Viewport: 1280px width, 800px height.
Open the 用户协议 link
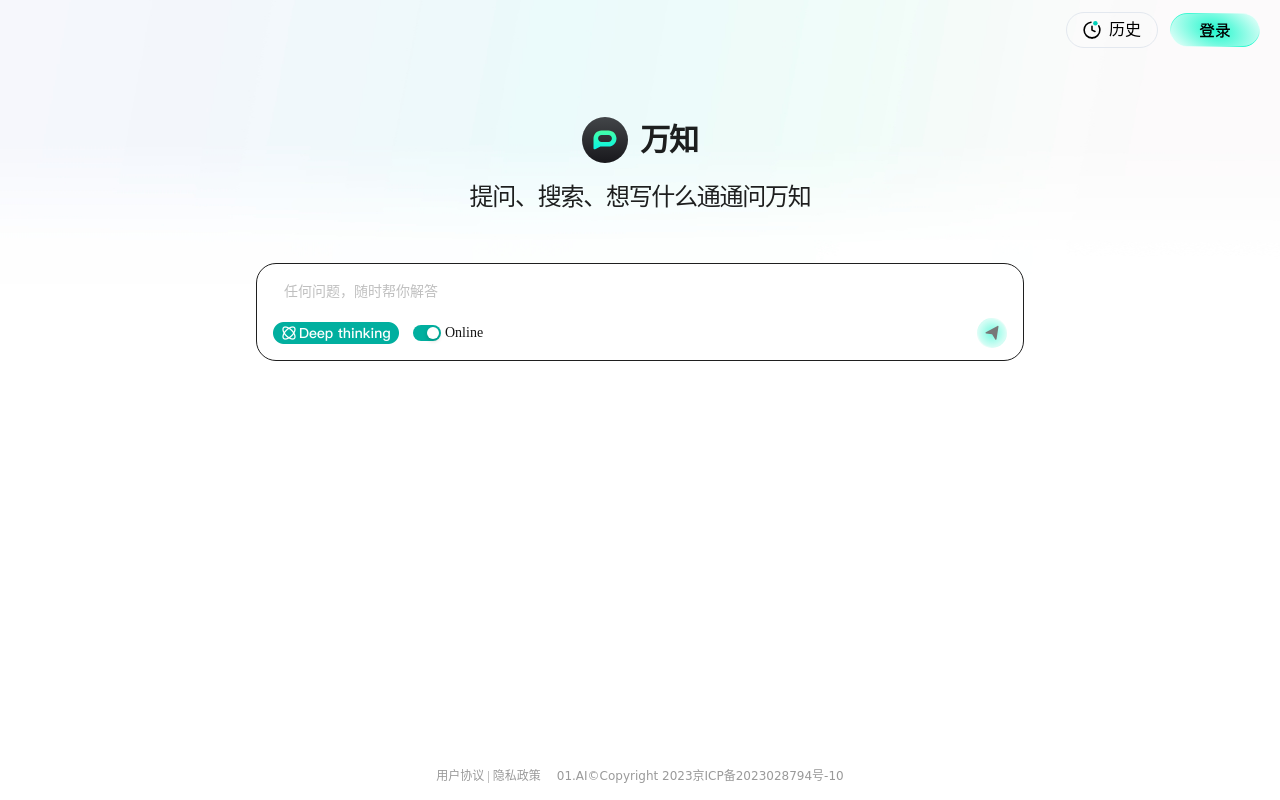[x=460, y=776]
